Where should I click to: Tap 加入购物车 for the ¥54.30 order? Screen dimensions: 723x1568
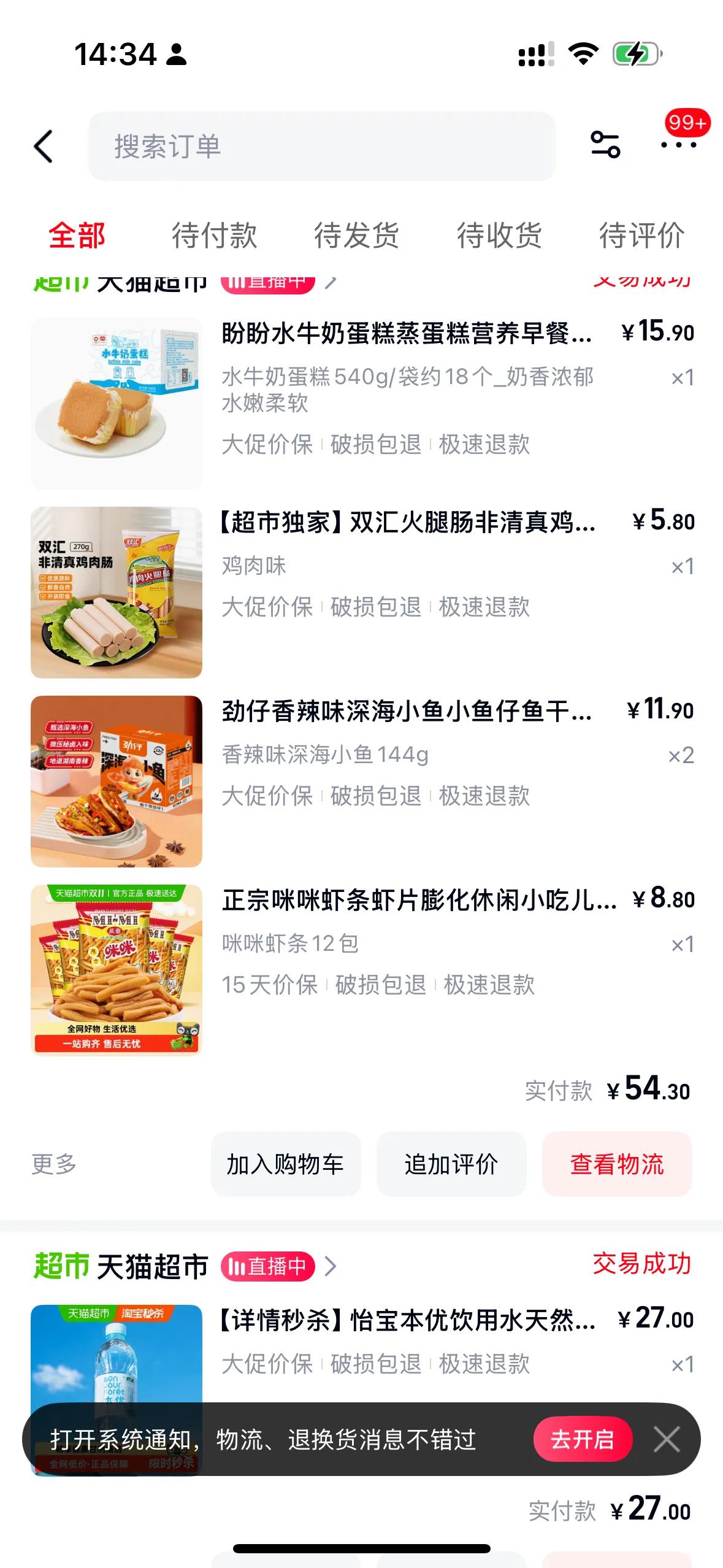point(286,1164)
